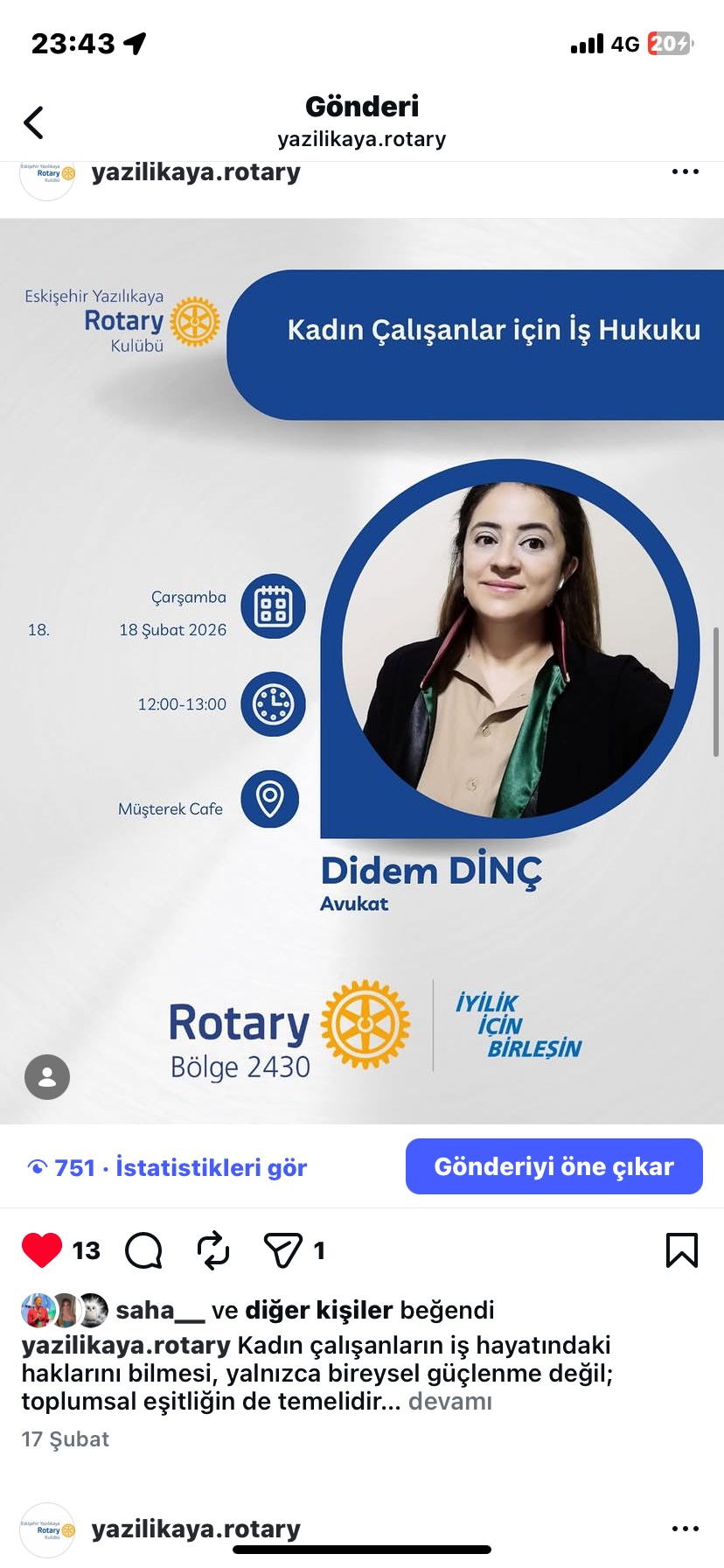724x1568 pixels.
Task: View who liked via diğer kişiler
Action: (318, 1310)
